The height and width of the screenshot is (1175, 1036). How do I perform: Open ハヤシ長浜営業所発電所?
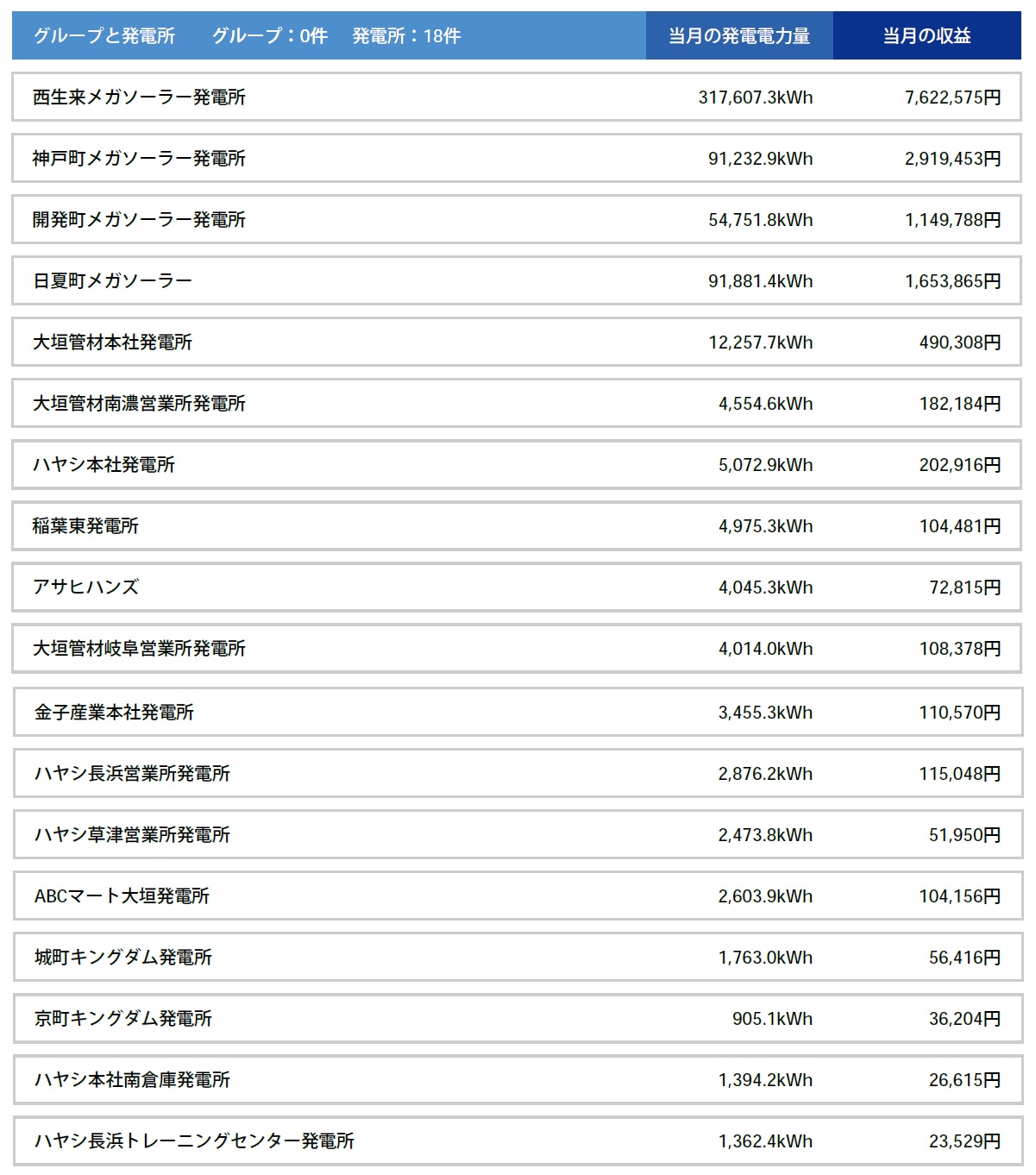pos(132,774)
